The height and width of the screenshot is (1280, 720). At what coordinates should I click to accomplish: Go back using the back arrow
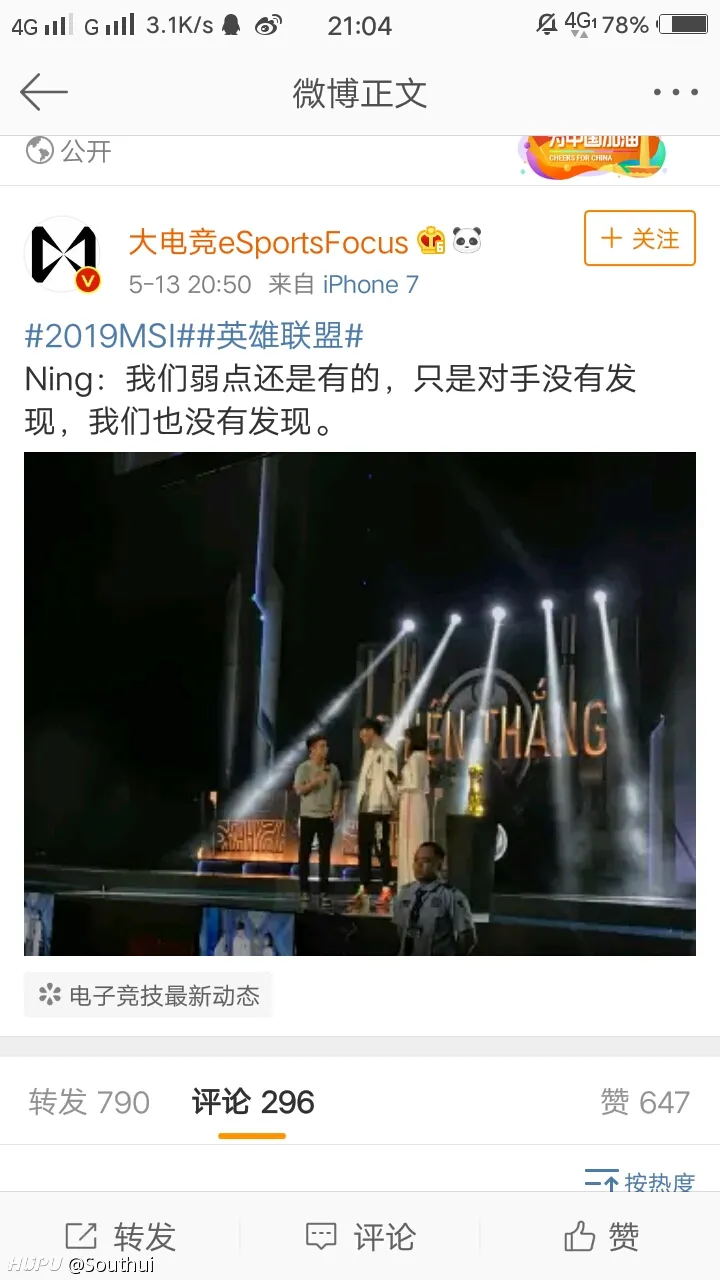(x=44, y=92)
